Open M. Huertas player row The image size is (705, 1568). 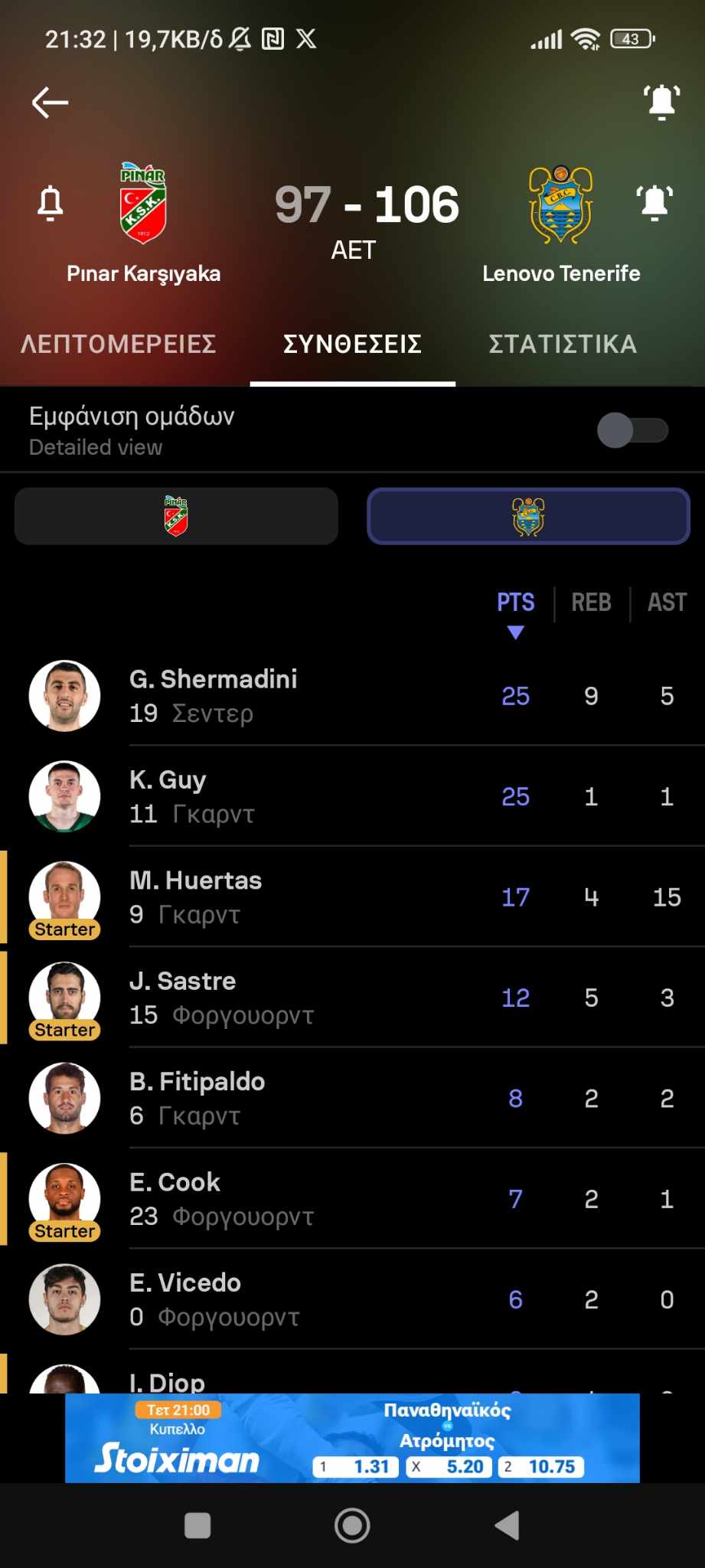[306, 897]
